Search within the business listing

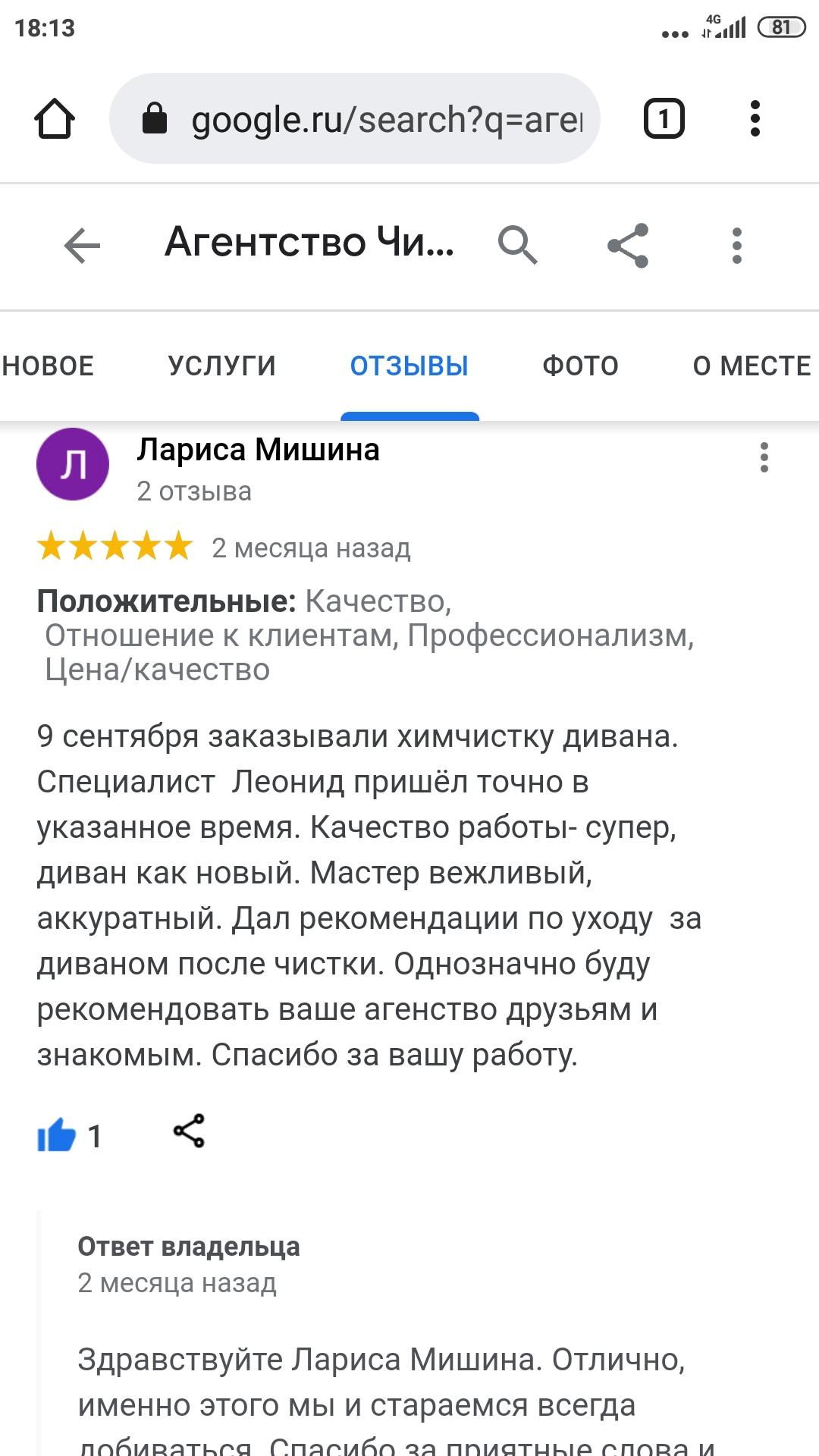(x=517, y=245)
